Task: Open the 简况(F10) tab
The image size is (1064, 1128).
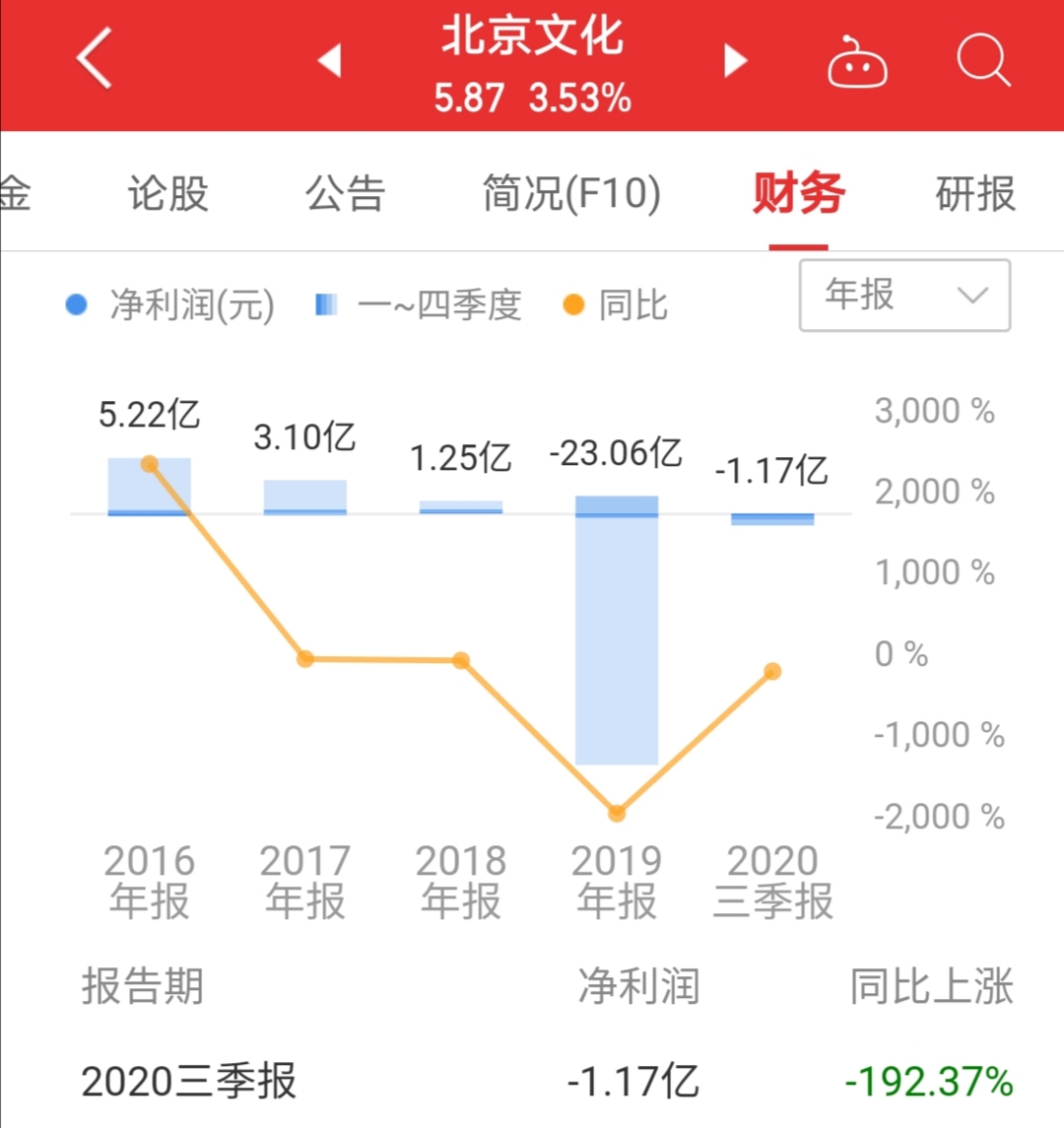Action: pyautogui.click(x=569, y=194)
